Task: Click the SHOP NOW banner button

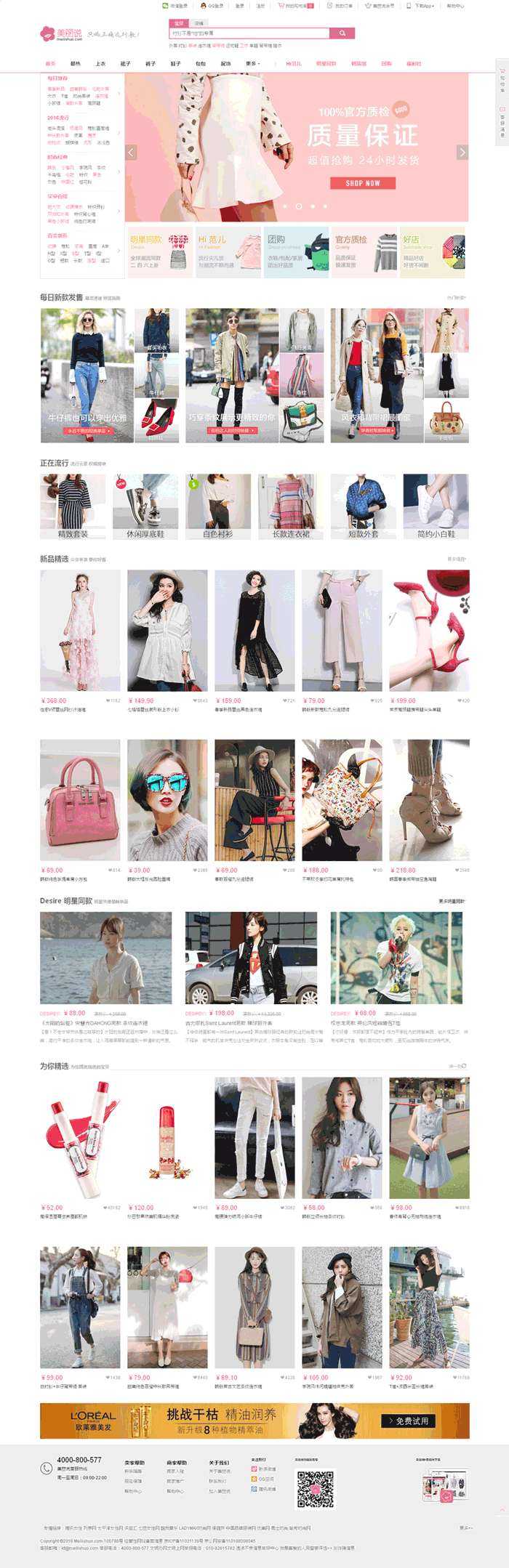Action: click(x=362, y=183)
